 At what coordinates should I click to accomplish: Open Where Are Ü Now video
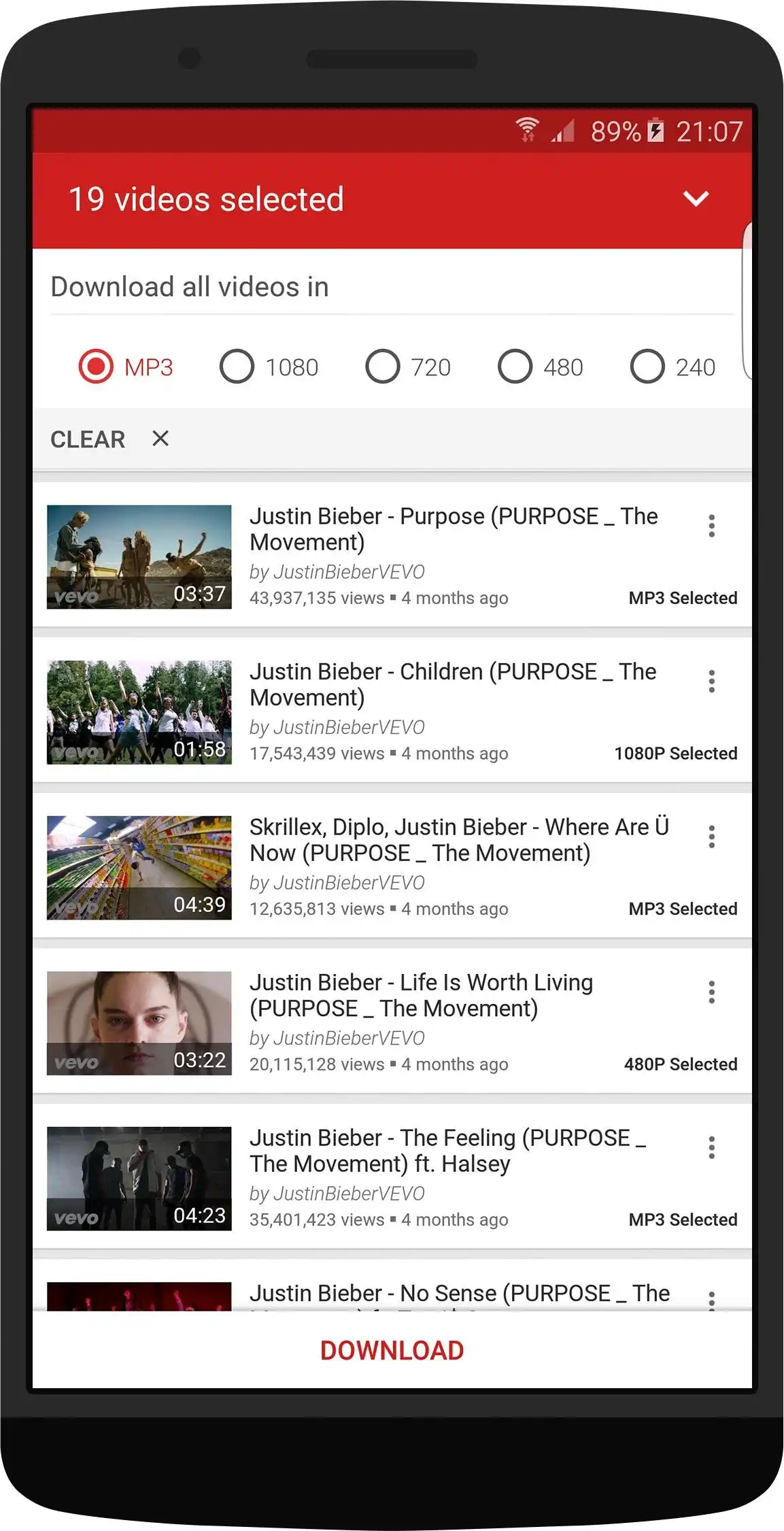[x=460, y=840]
